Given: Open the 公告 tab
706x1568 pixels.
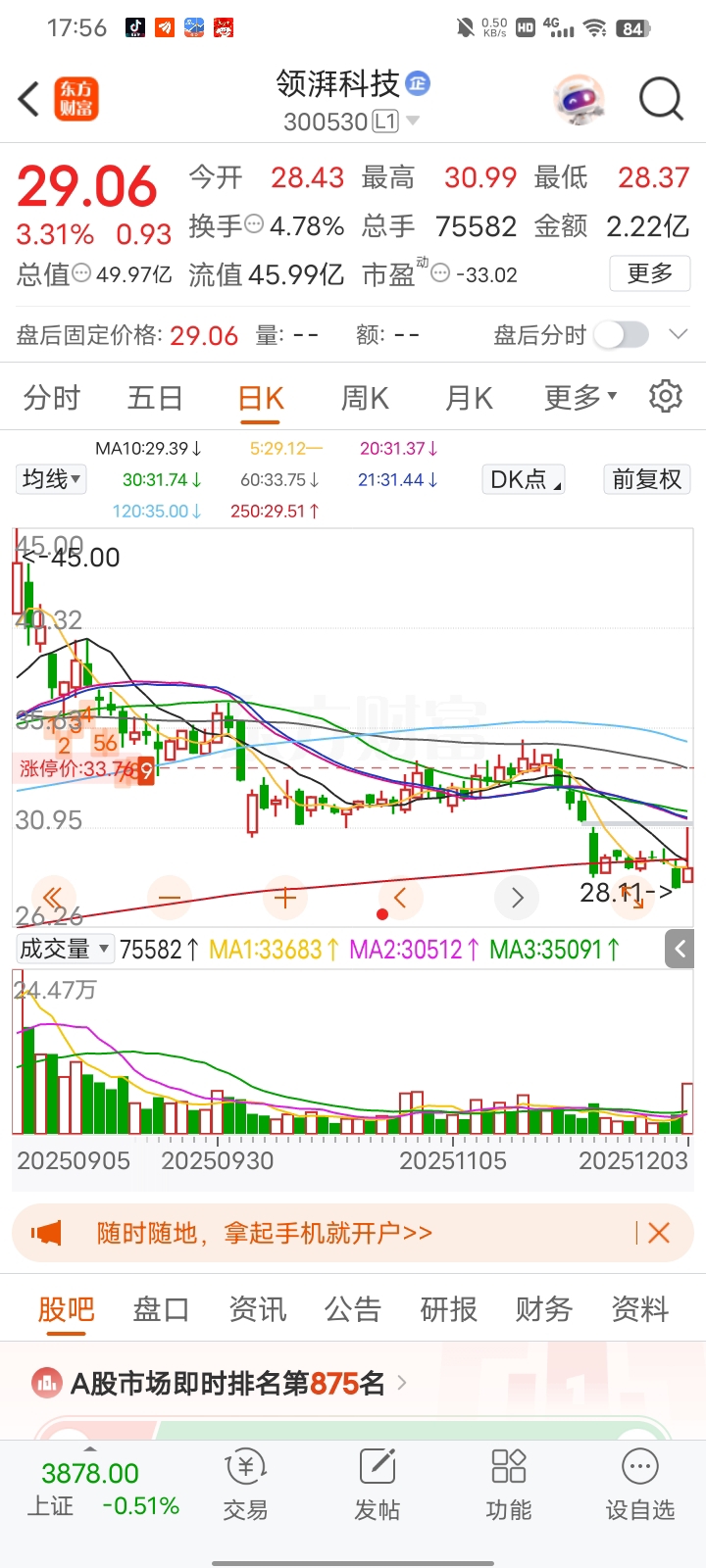Looking at the screenshot, I should click(x=353, y=1309).
